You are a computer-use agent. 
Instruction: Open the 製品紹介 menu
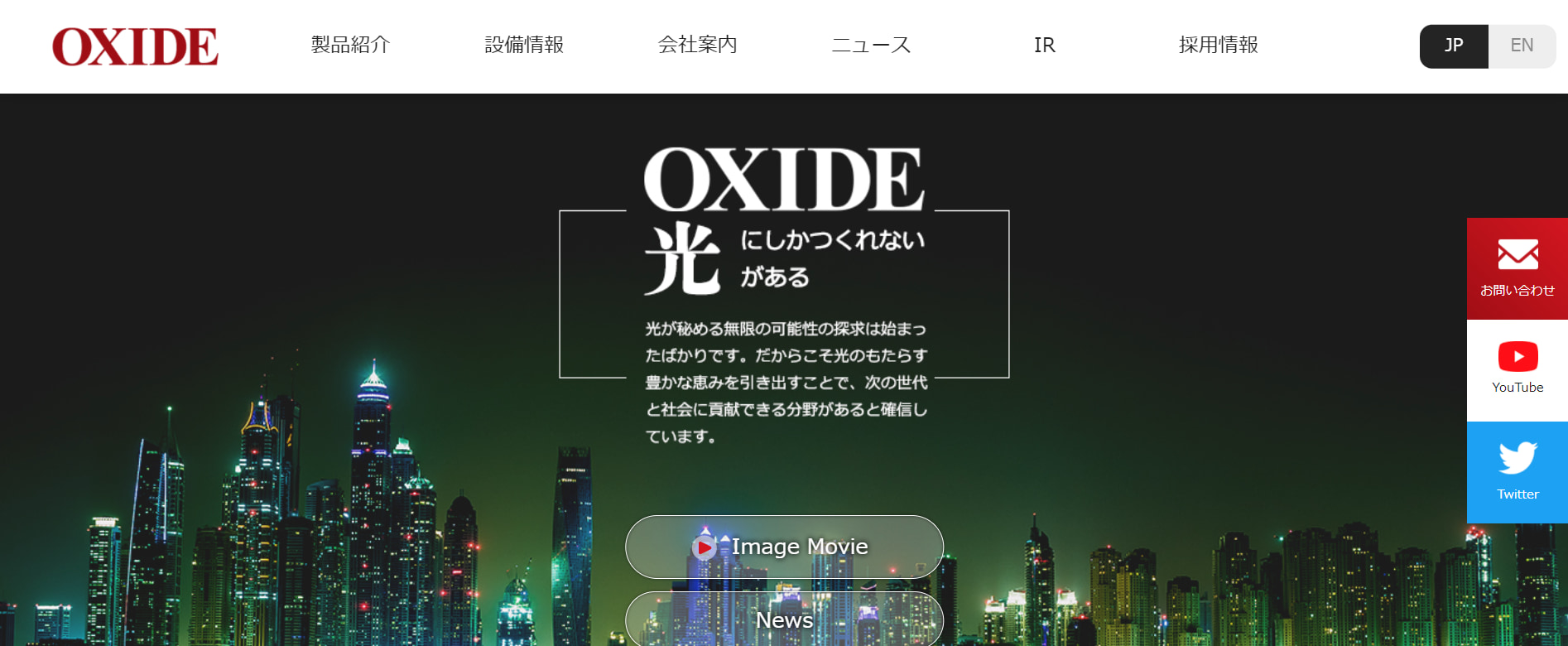tap(350, 45)
